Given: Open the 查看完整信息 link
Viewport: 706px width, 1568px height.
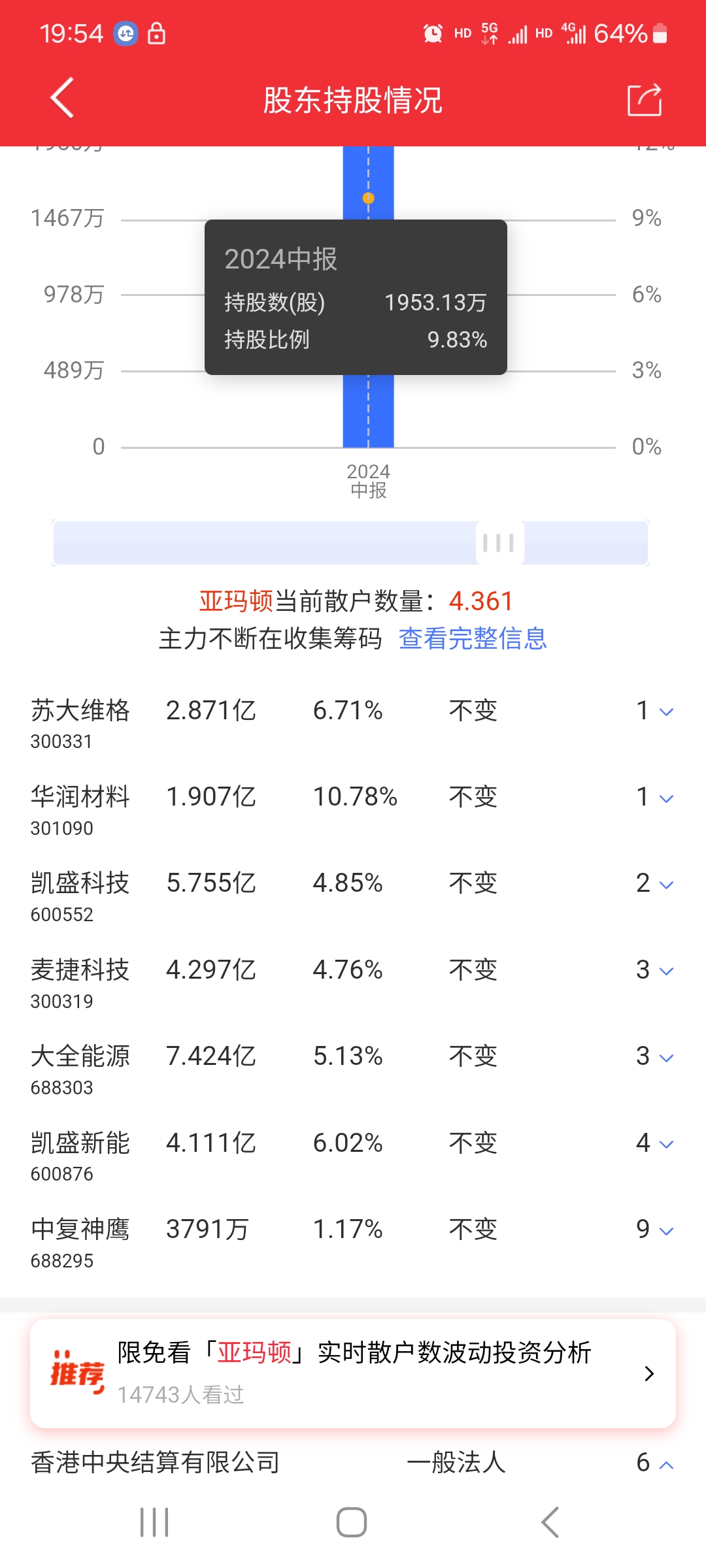Looking at the screenshot, I should click(473, 638).
